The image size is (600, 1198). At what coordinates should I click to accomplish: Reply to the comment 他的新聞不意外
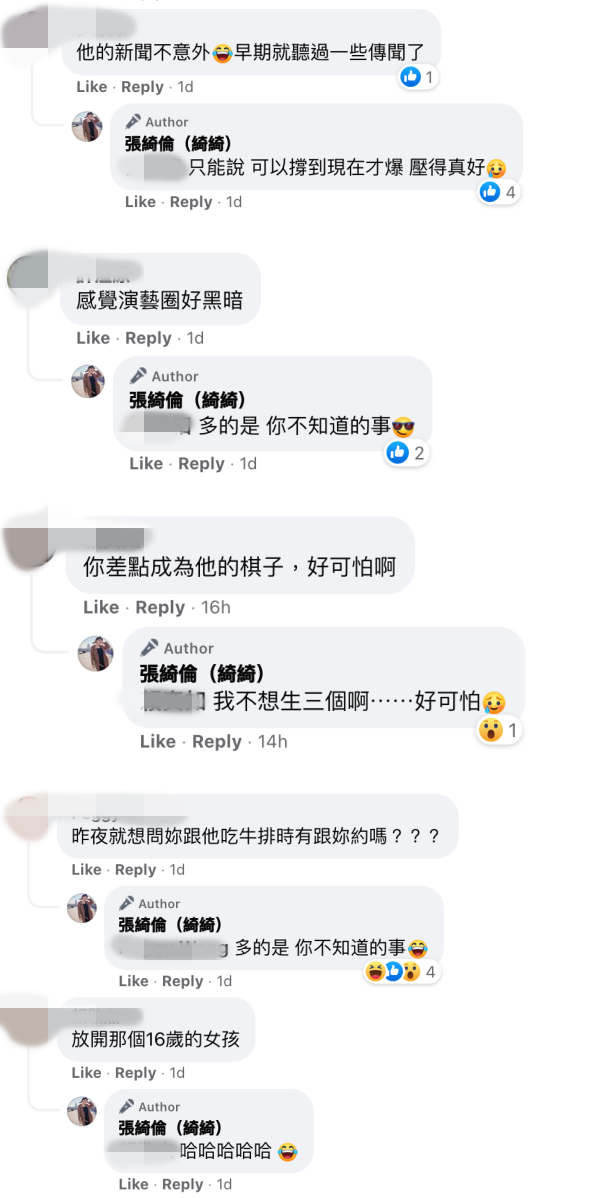point(142,87)
